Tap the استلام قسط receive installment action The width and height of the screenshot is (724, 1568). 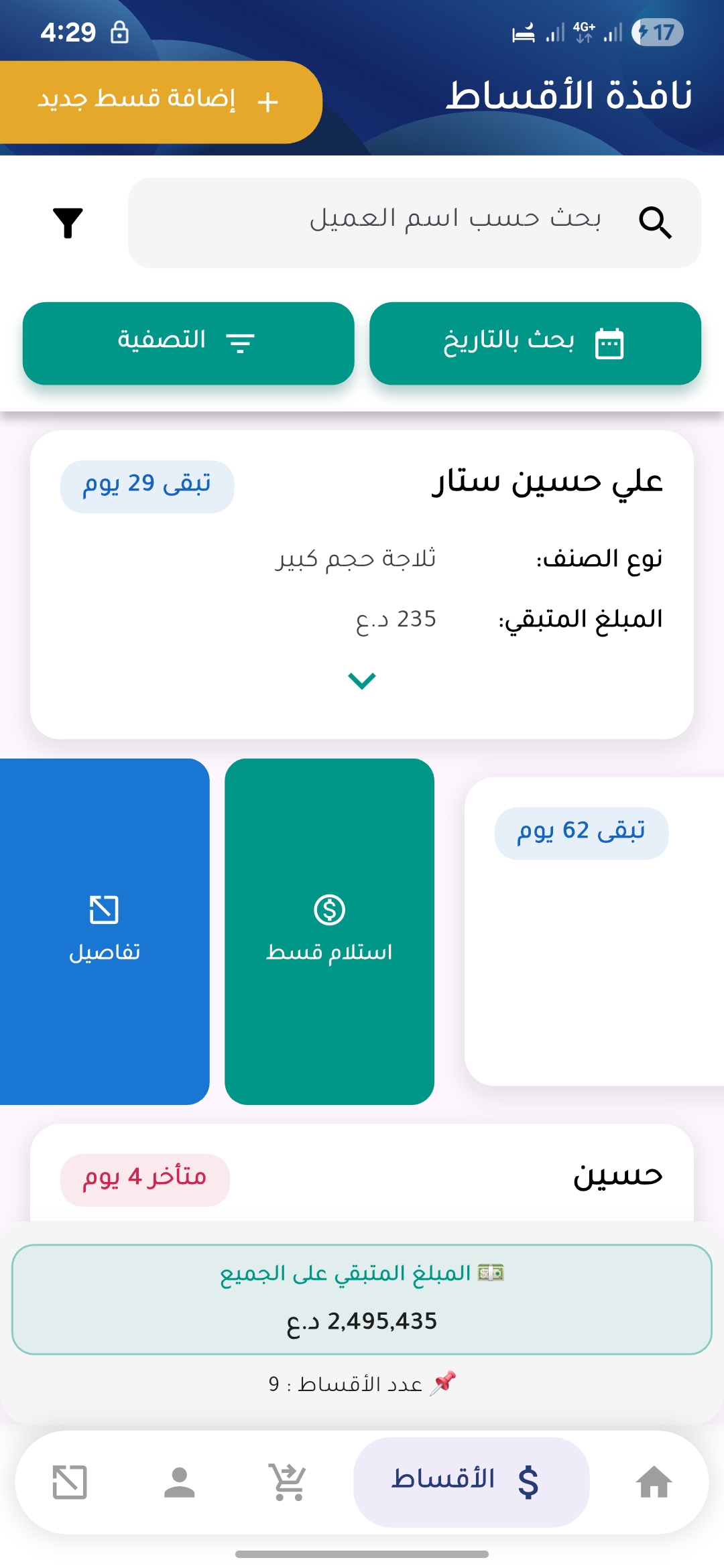pos(329,931)
